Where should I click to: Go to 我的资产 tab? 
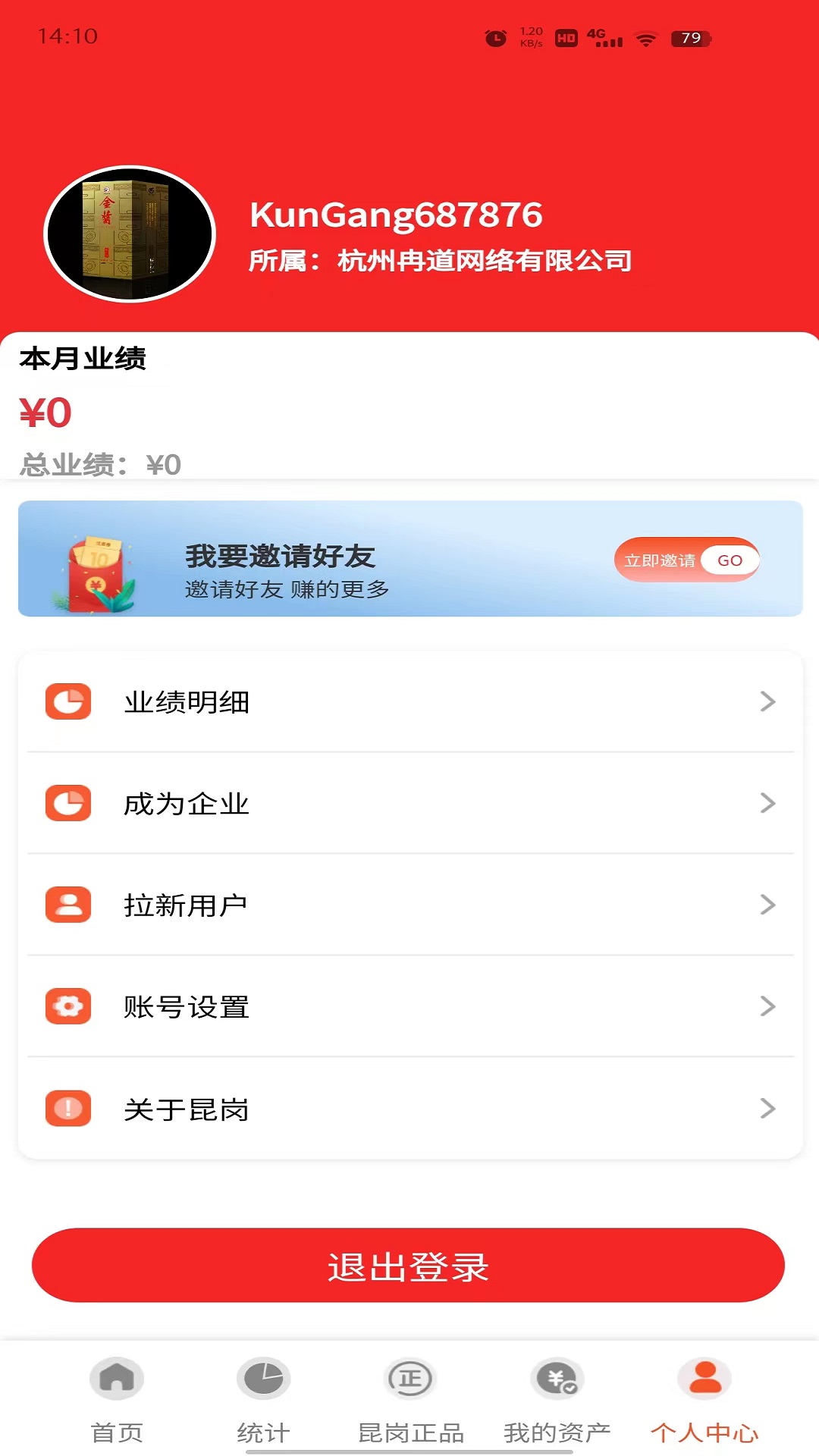[x=557, y=1400]
